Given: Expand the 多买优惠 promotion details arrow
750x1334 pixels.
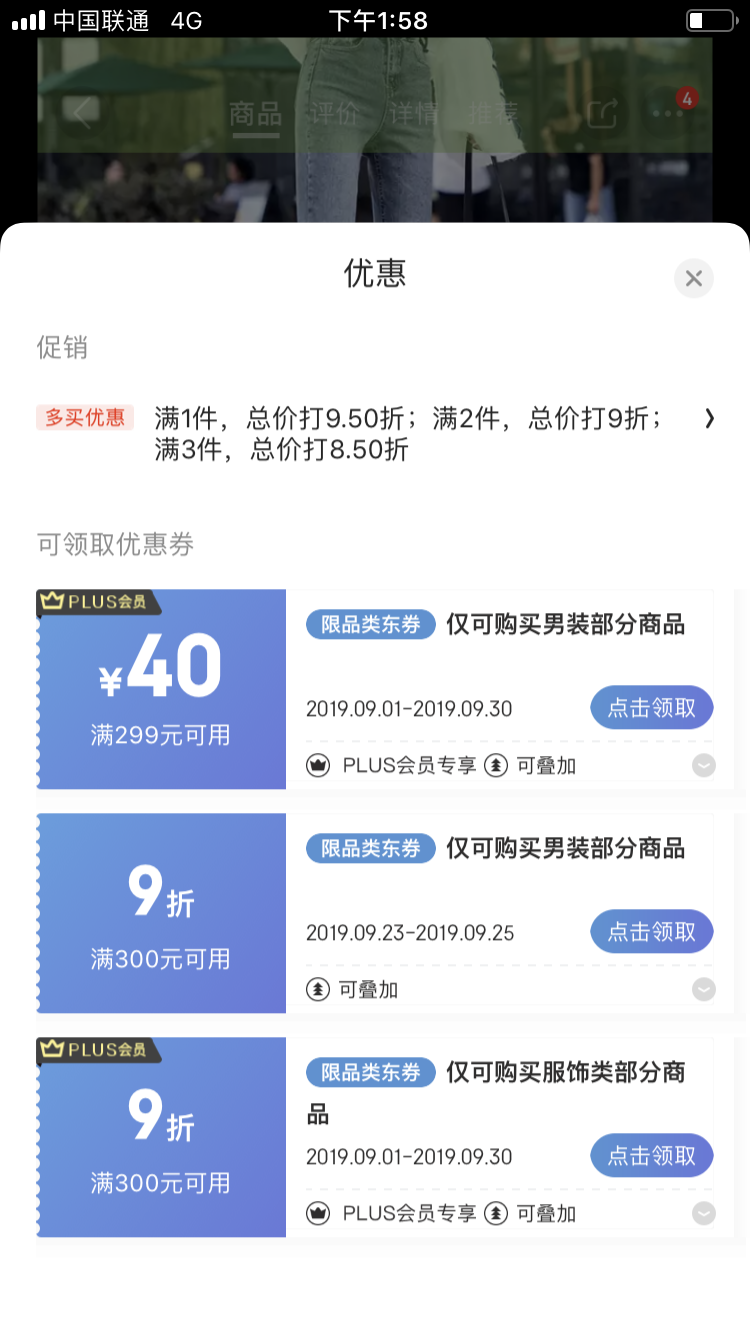Looking at the screenshot, I should click(710, 419).
